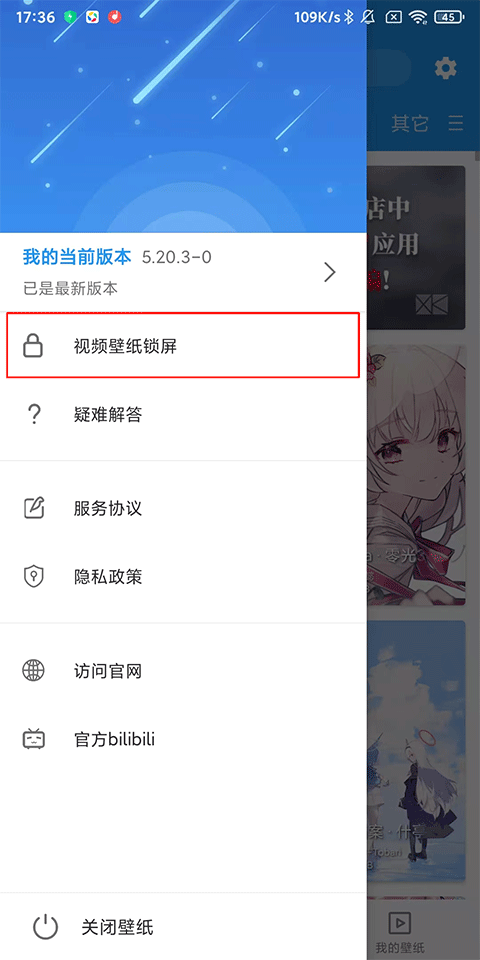Open 隐私政策 privacy policy

[x=183, y=577]
